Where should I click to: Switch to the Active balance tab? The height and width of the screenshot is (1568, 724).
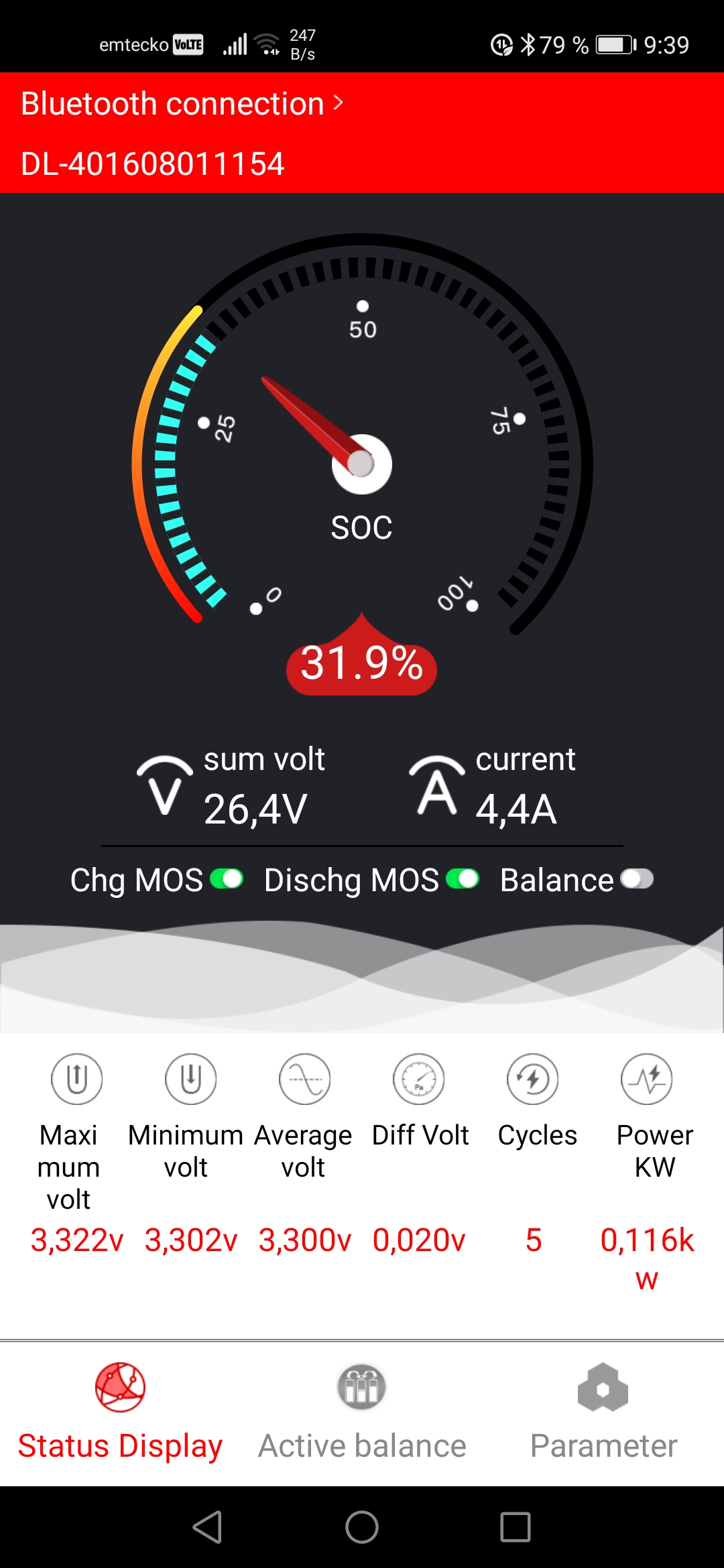(x=362, y=1411)
